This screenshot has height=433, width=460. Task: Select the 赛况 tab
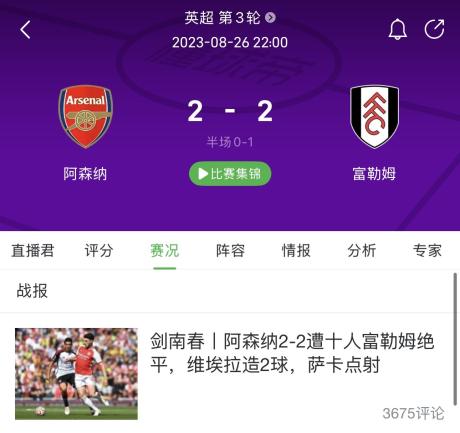point(165,251)
